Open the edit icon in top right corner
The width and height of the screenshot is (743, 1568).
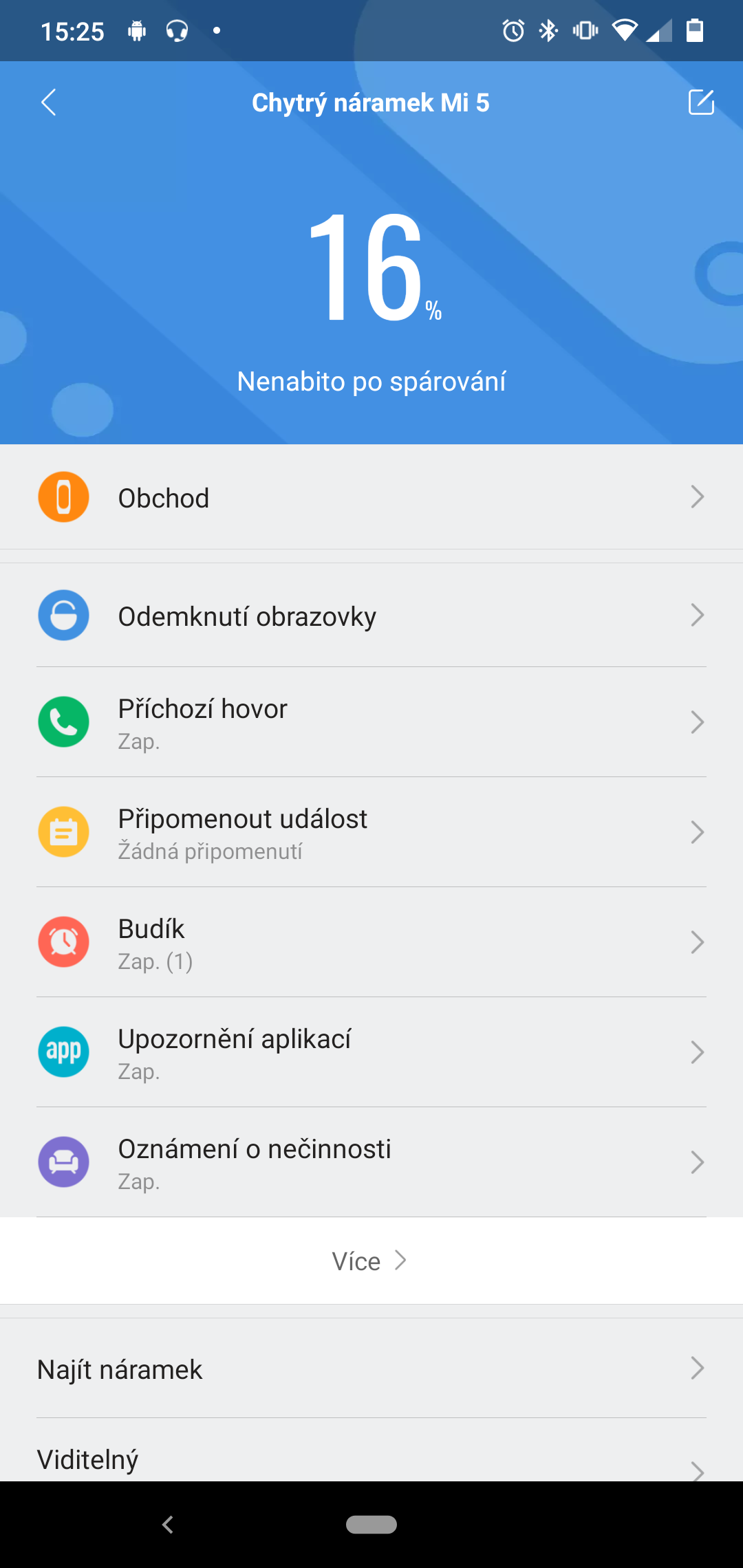(x=701, y=102)
